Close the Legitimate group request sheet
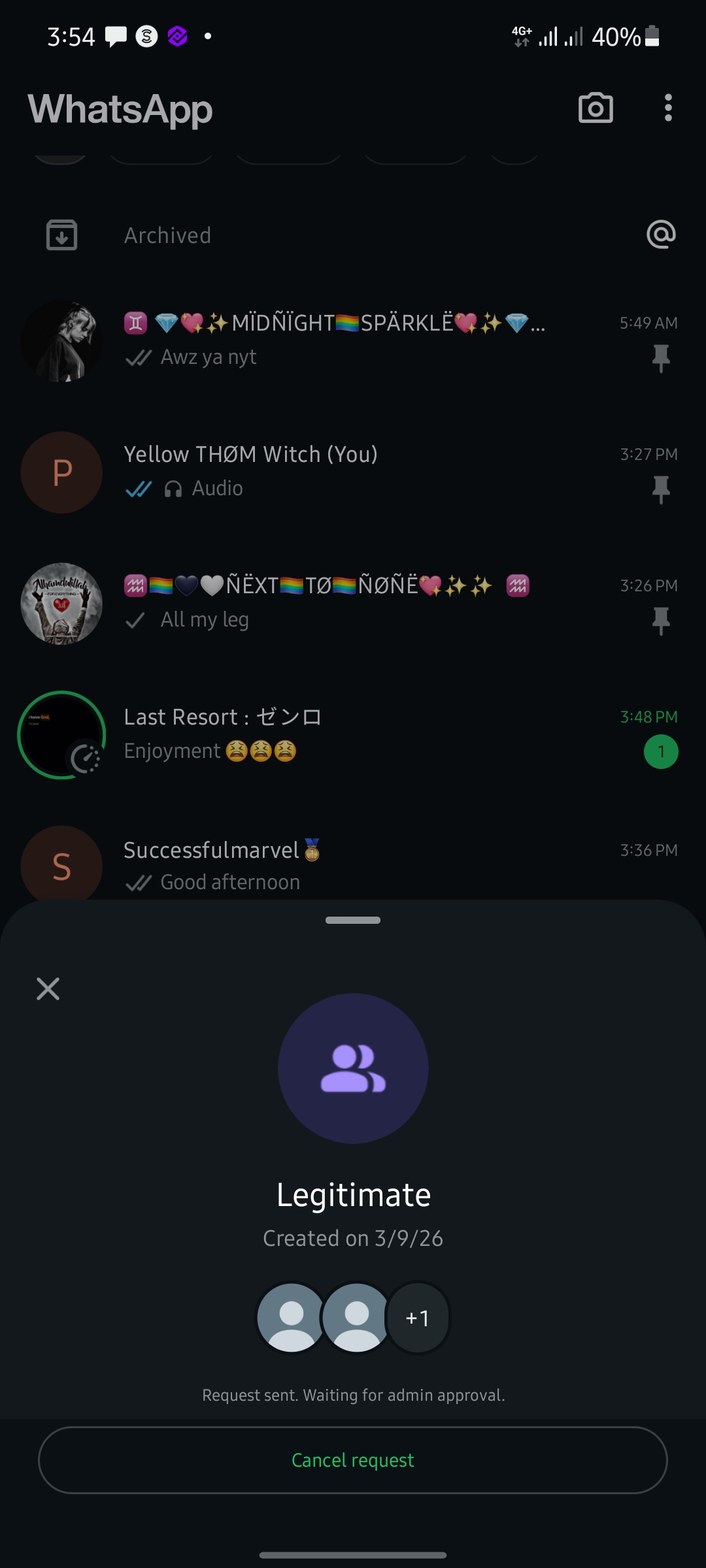 pos(48,988)
